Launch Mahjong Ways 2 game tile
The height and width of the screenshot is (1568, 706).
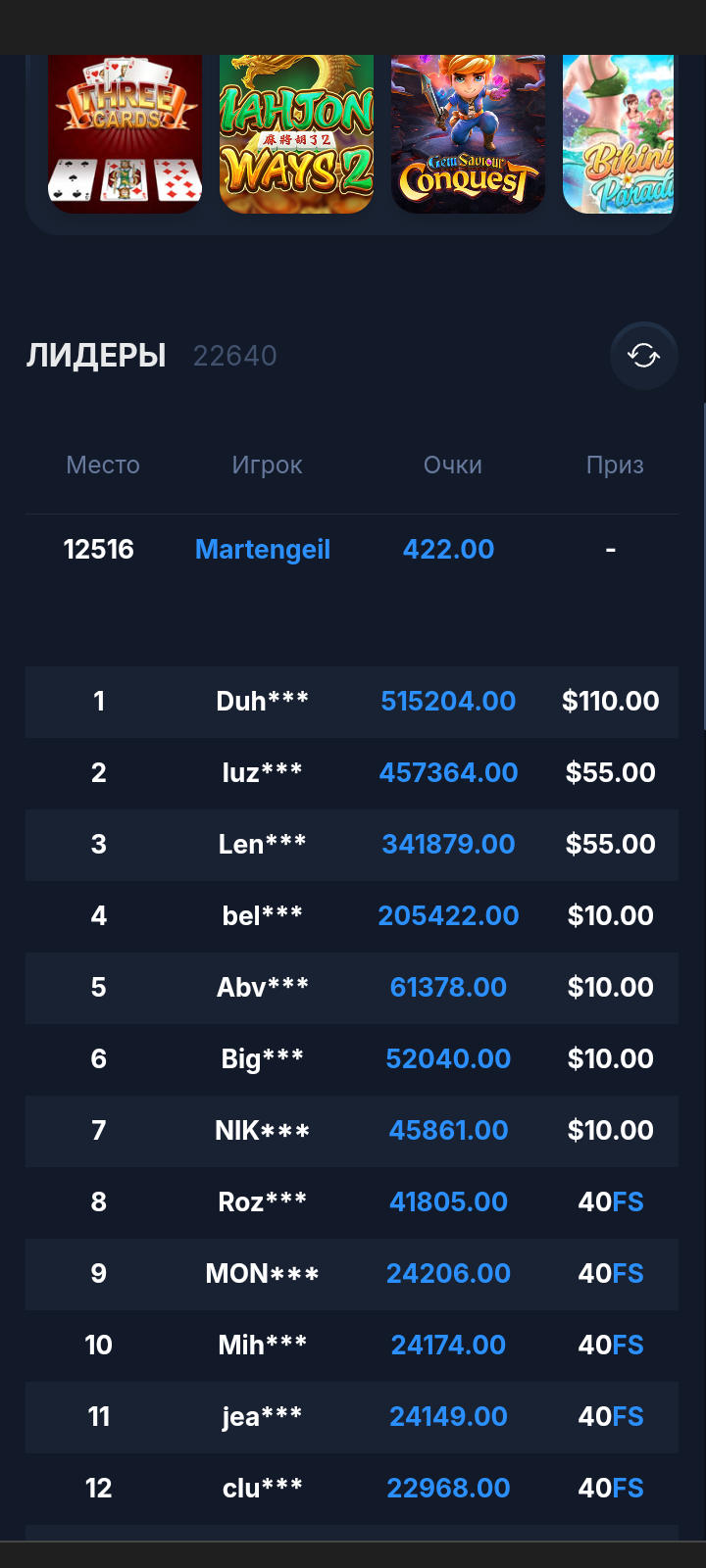click(x=296, y=134)
